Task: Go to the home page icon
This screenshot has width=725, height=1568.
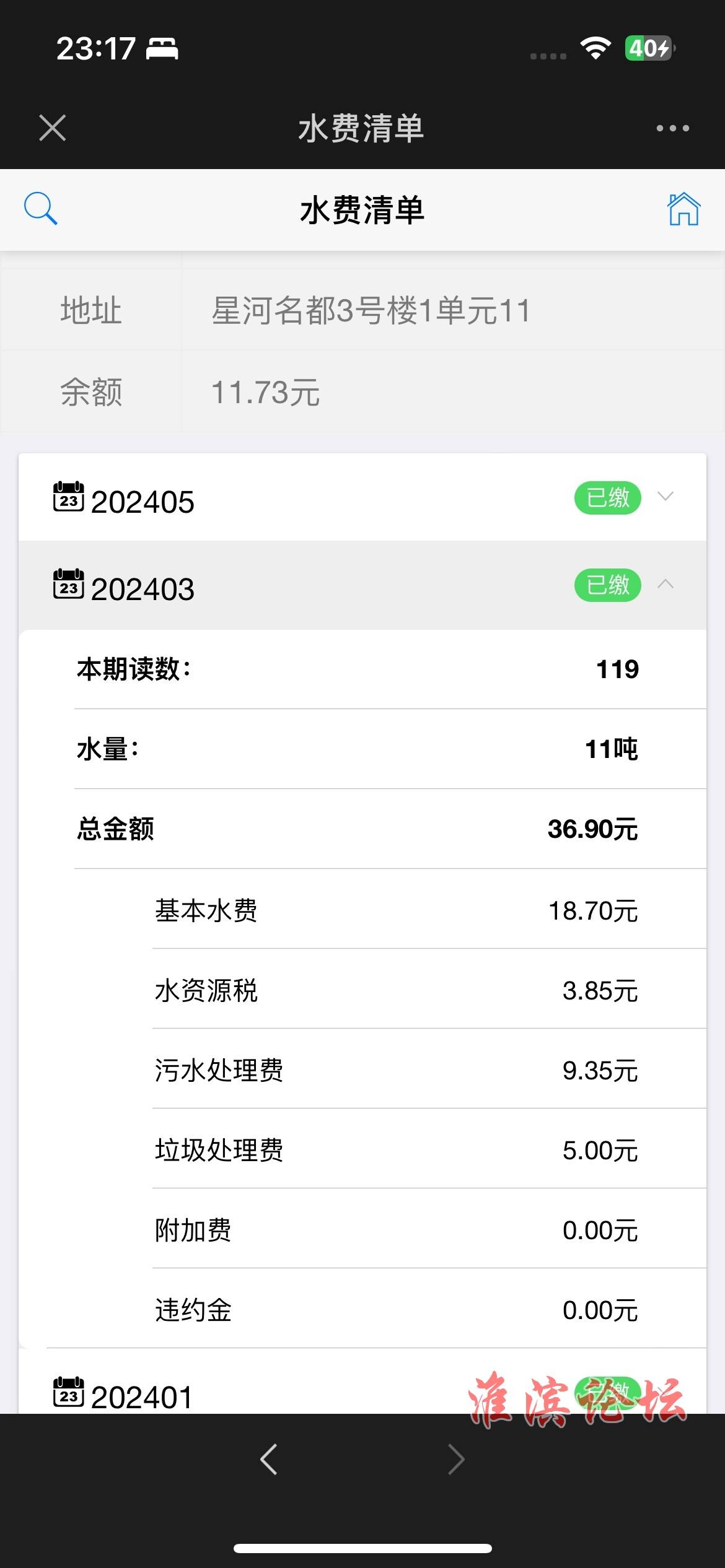Action: click(x=683, y=209)
